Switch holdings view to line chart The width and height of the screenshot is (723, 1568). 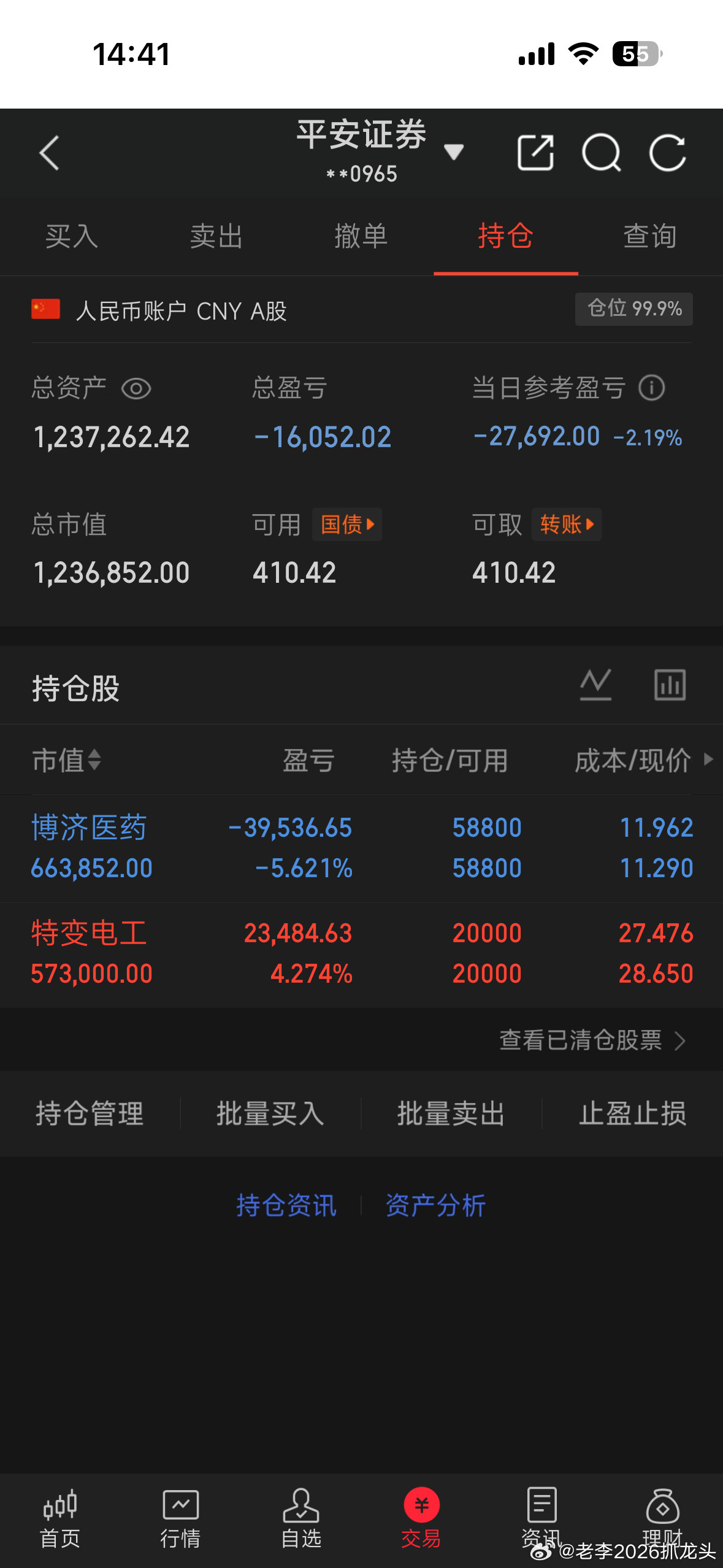[596, 685]
